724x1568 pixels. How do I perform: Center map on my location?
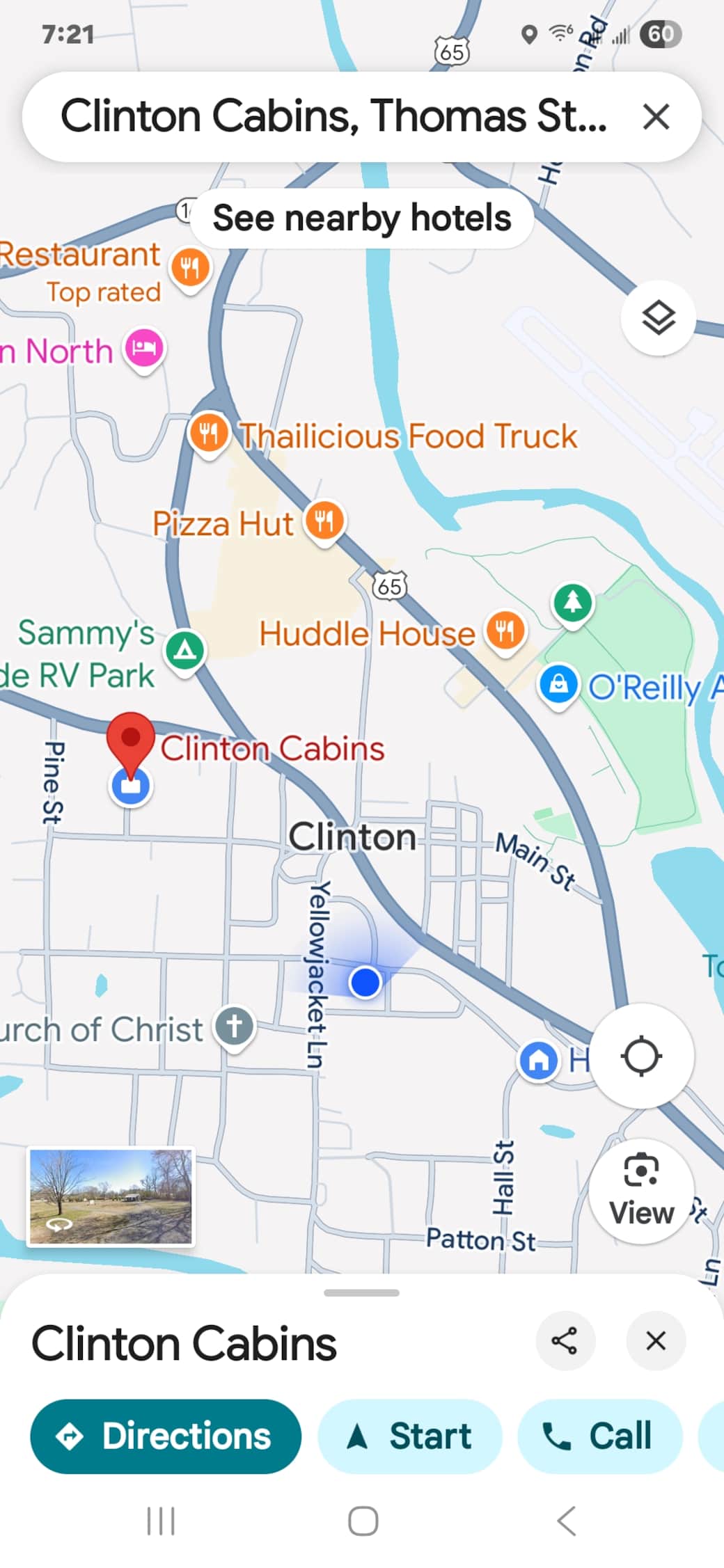tap(641, 1055)
